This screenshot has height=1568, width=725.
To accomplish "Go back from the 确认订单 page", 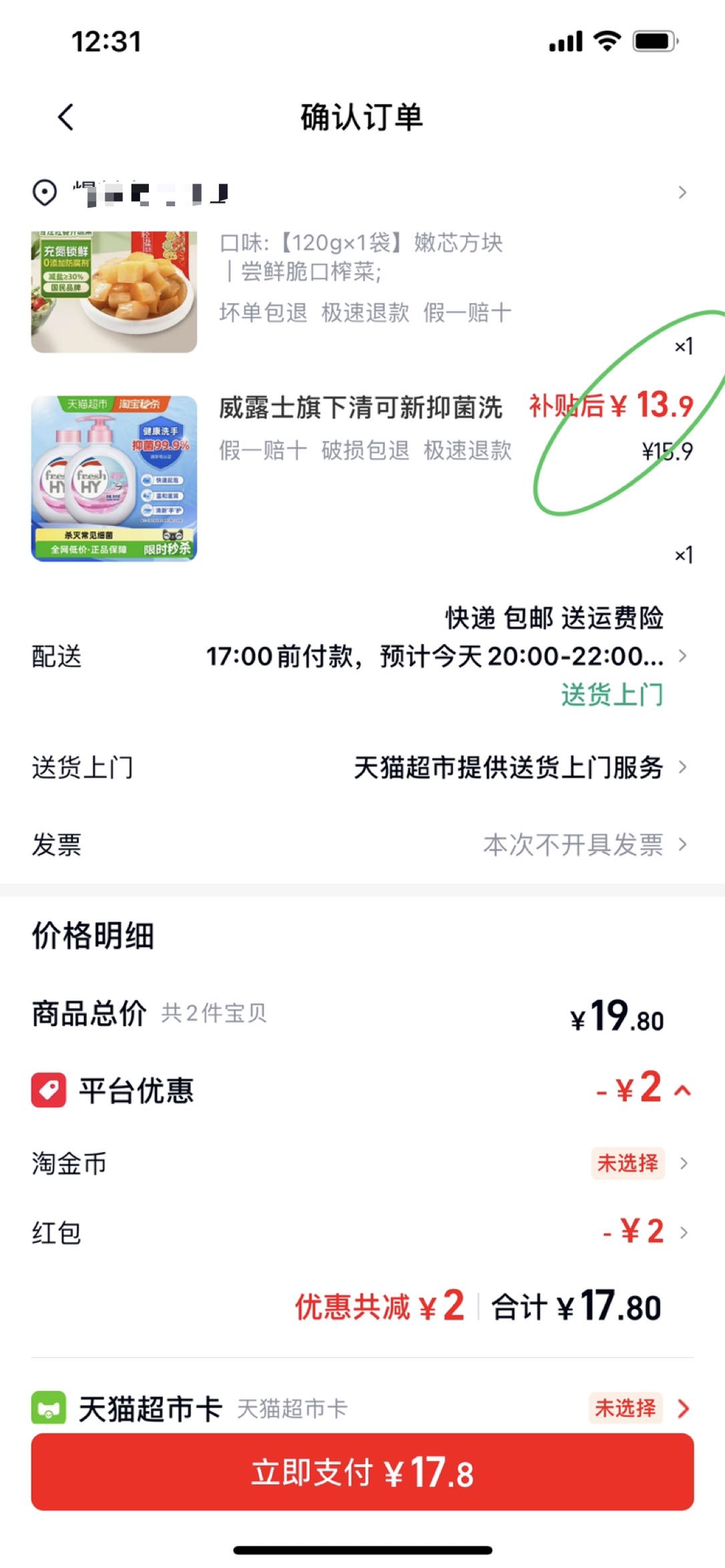I will (x=65, y=117).
